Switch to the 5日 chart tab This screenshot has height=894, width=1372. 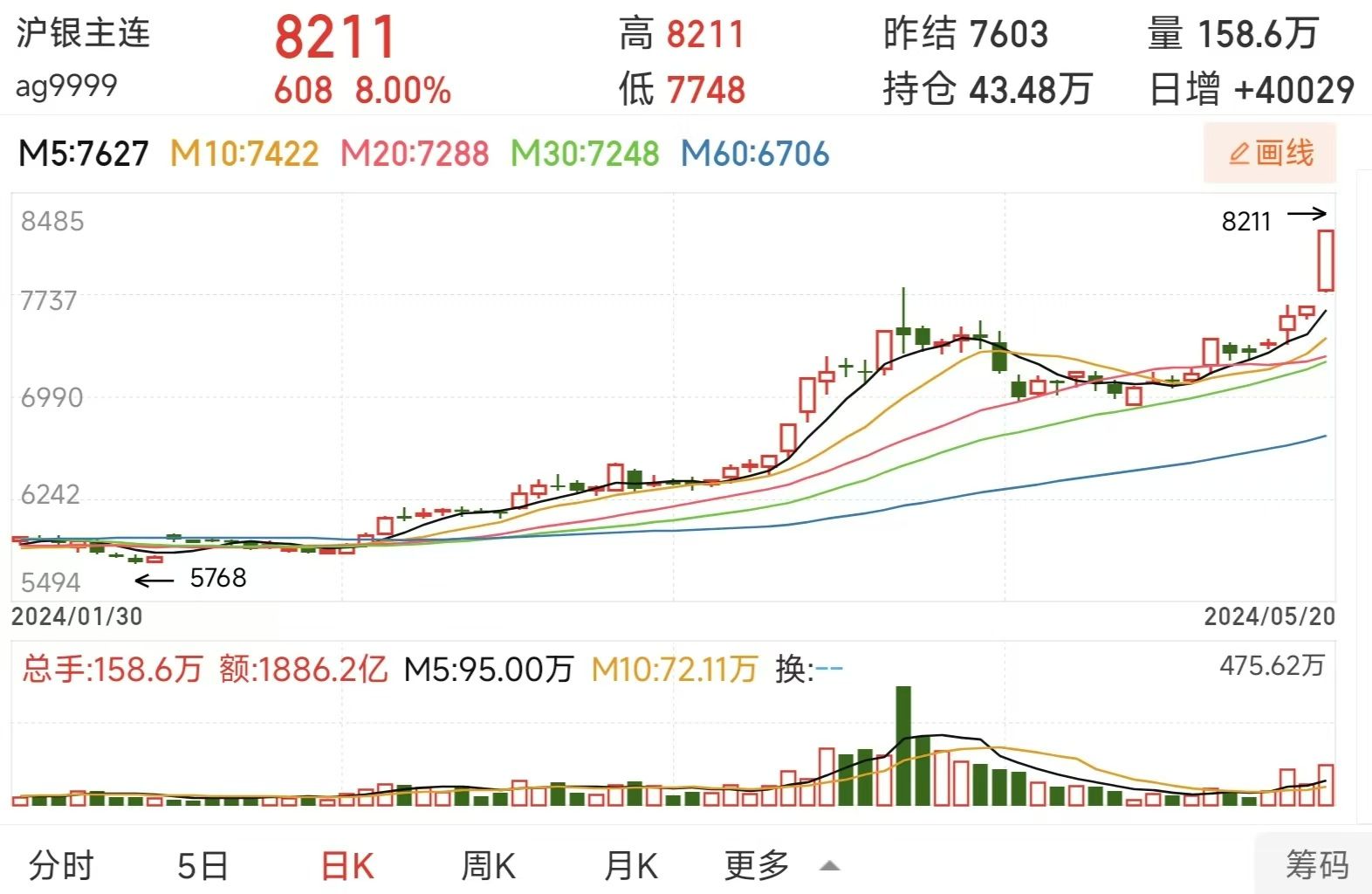202,865
